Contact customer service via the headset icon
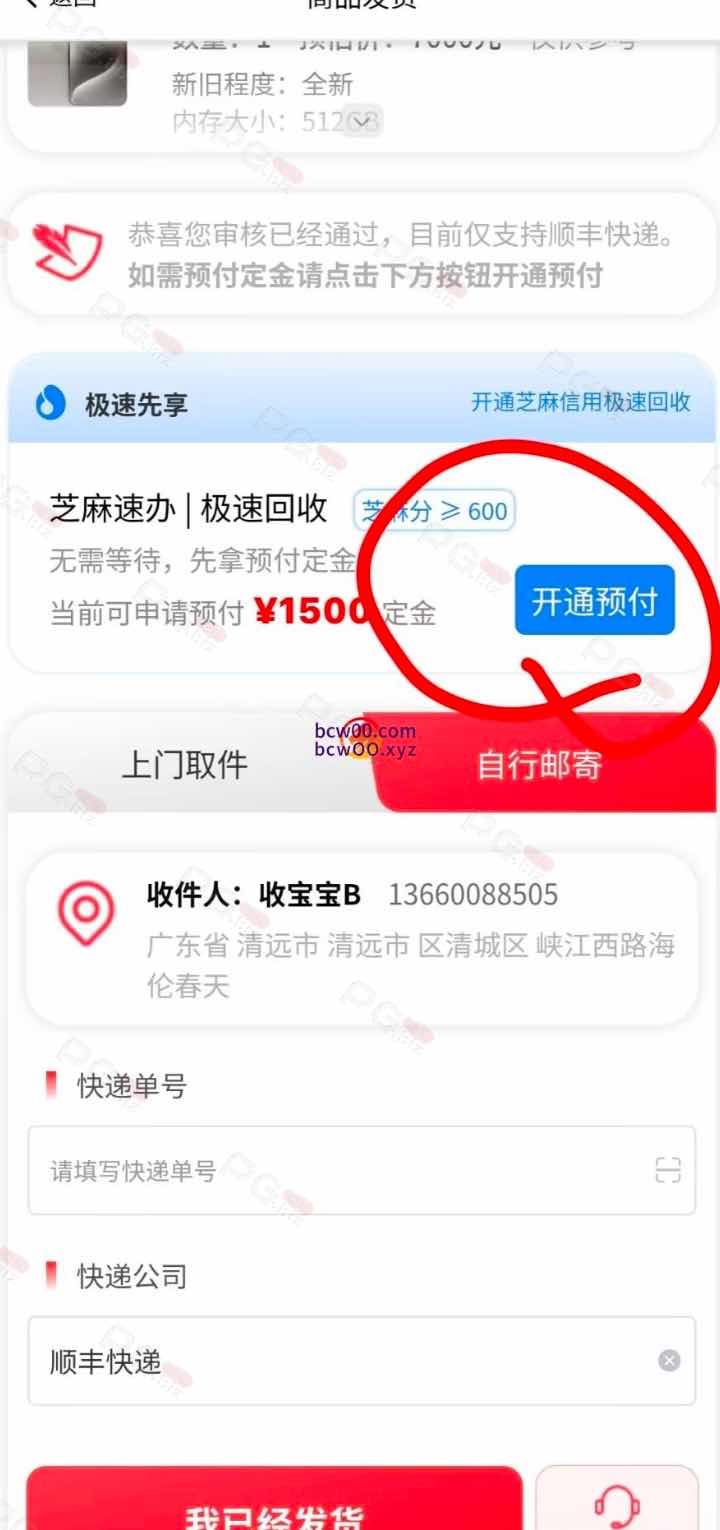Image resolution: width=720 pixels, height=1530 pixels. 617,1503
